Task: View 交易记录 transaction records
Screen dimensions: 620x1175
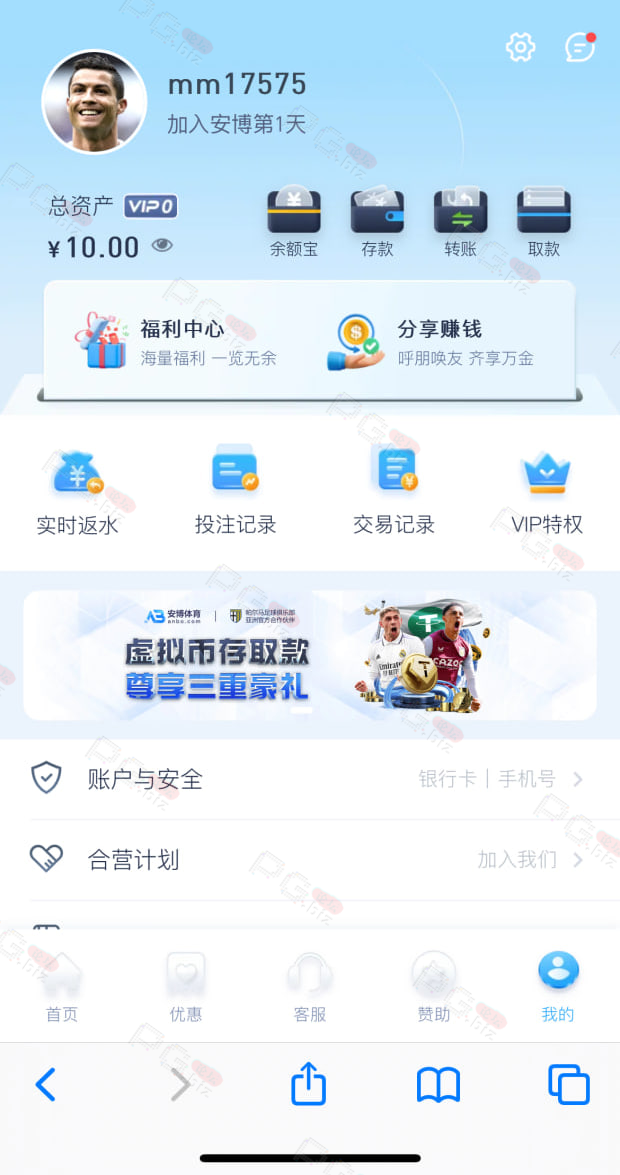Action: 394,492
